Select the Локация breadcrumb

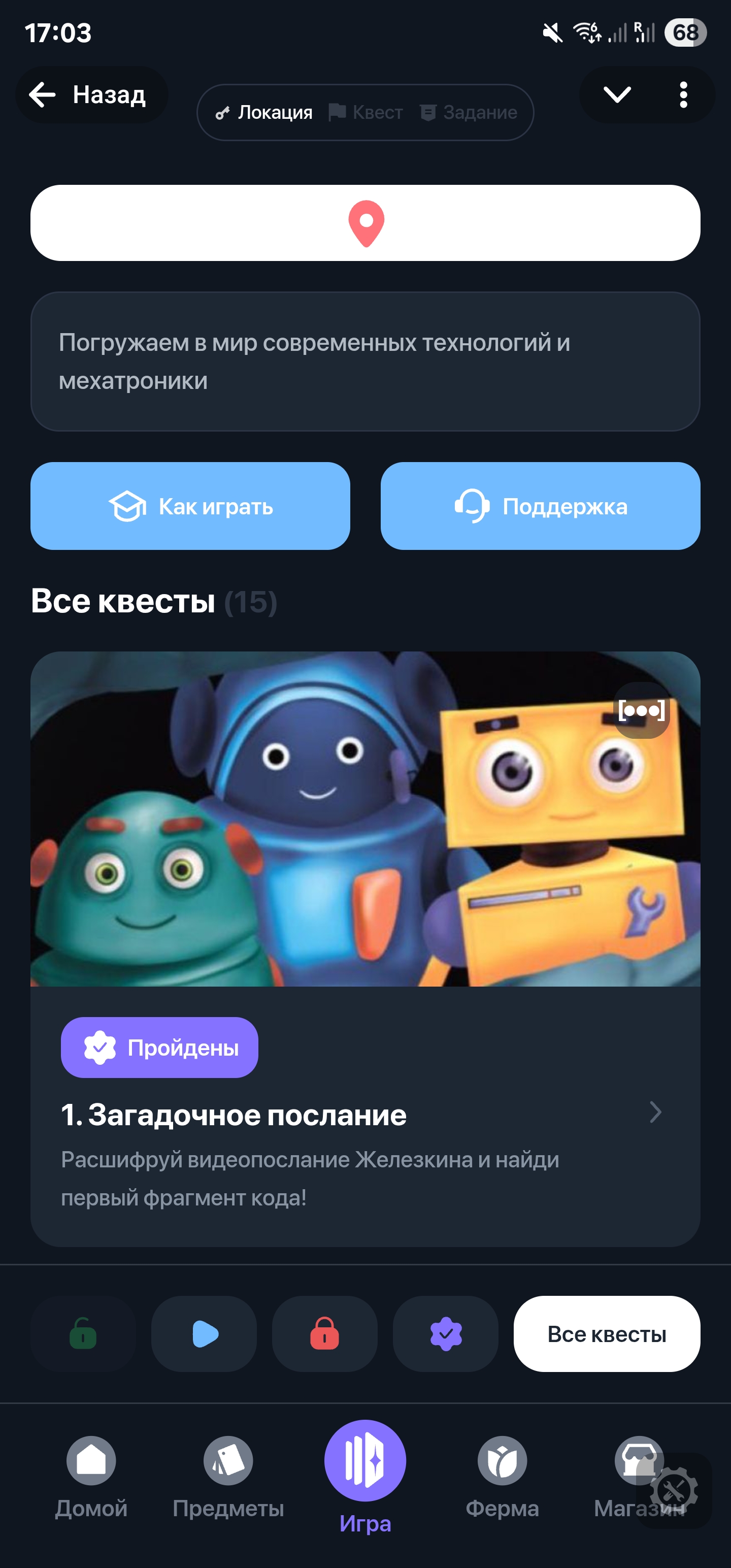265,113
